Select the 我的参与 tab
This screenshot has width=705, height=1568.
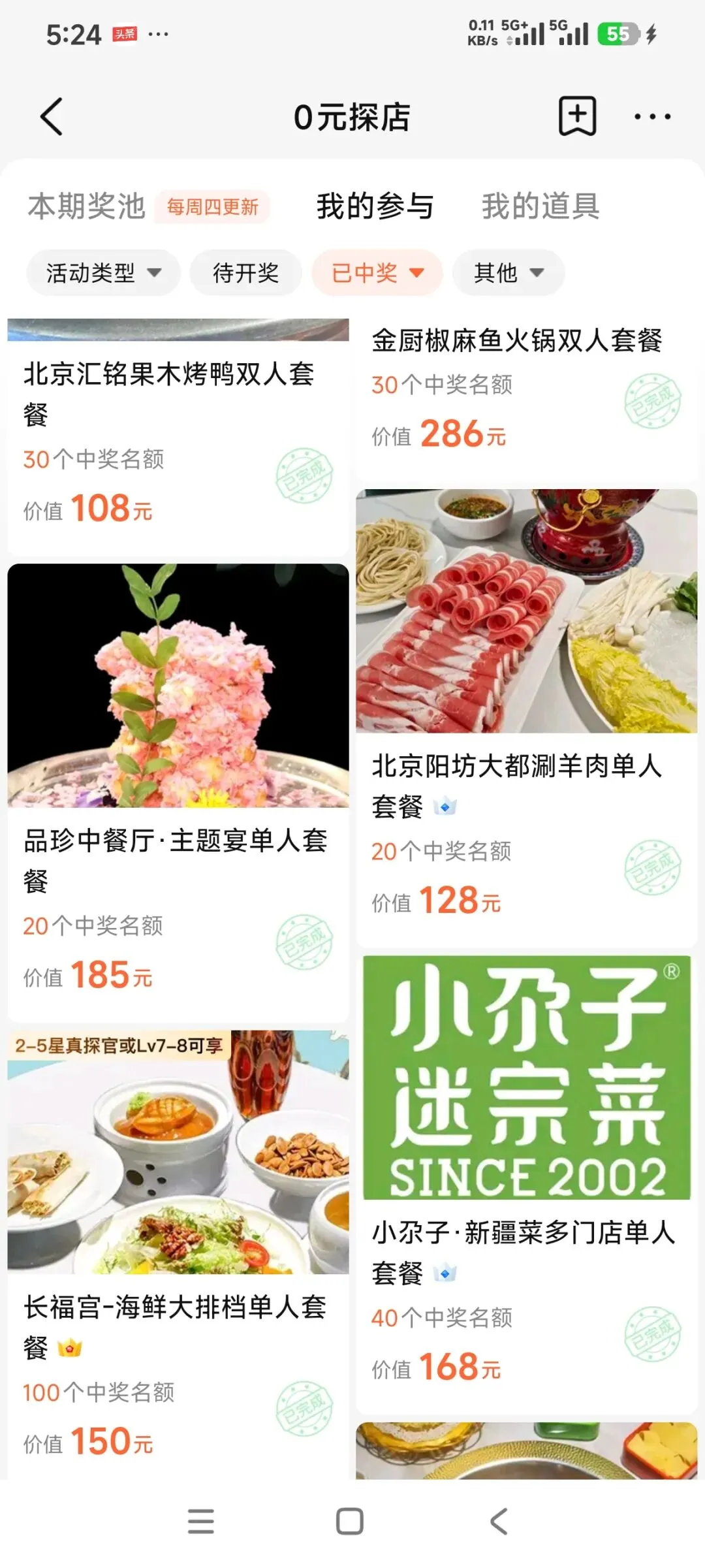pos(375,206)
